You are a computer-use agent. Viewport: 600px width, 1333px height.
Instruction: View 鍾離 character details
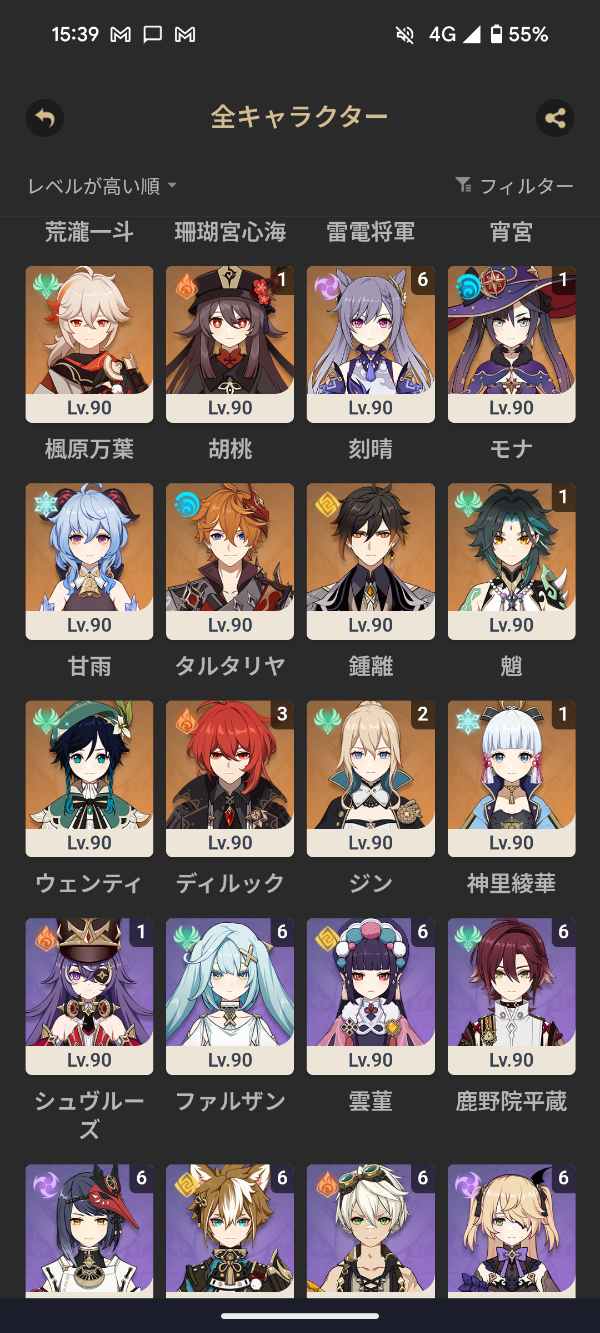coord(370,561)
